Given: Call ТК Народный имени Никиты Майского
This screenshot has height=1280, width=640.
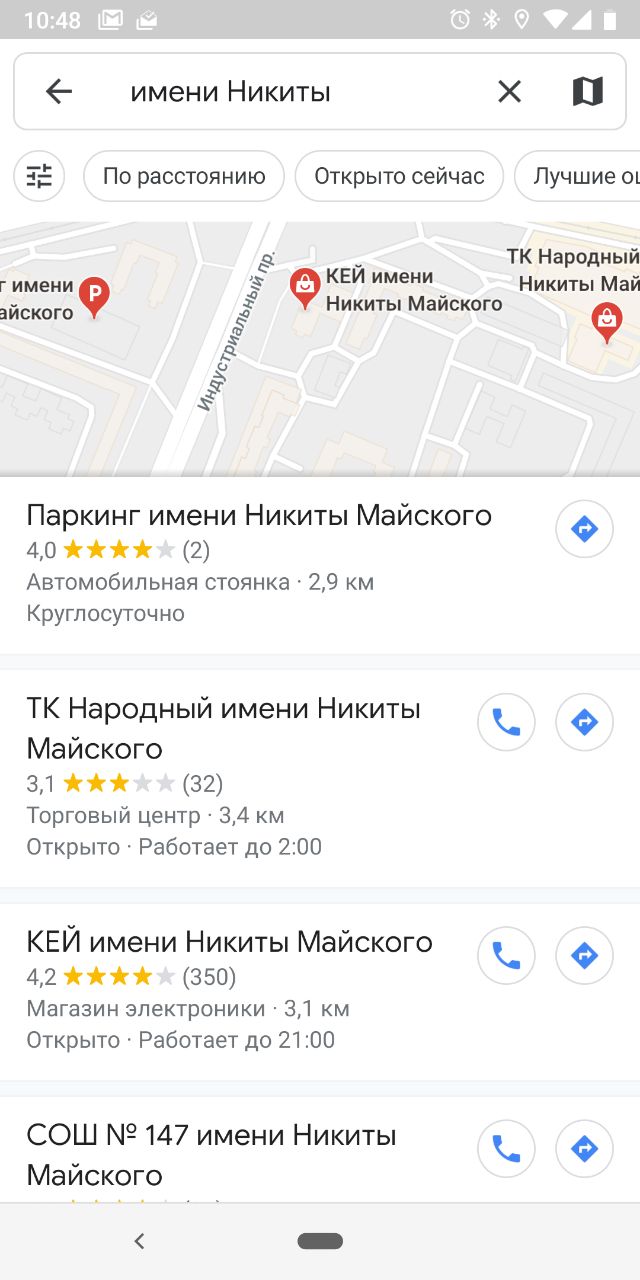Looking at the screenshot, I should click(x=506, y=722).
